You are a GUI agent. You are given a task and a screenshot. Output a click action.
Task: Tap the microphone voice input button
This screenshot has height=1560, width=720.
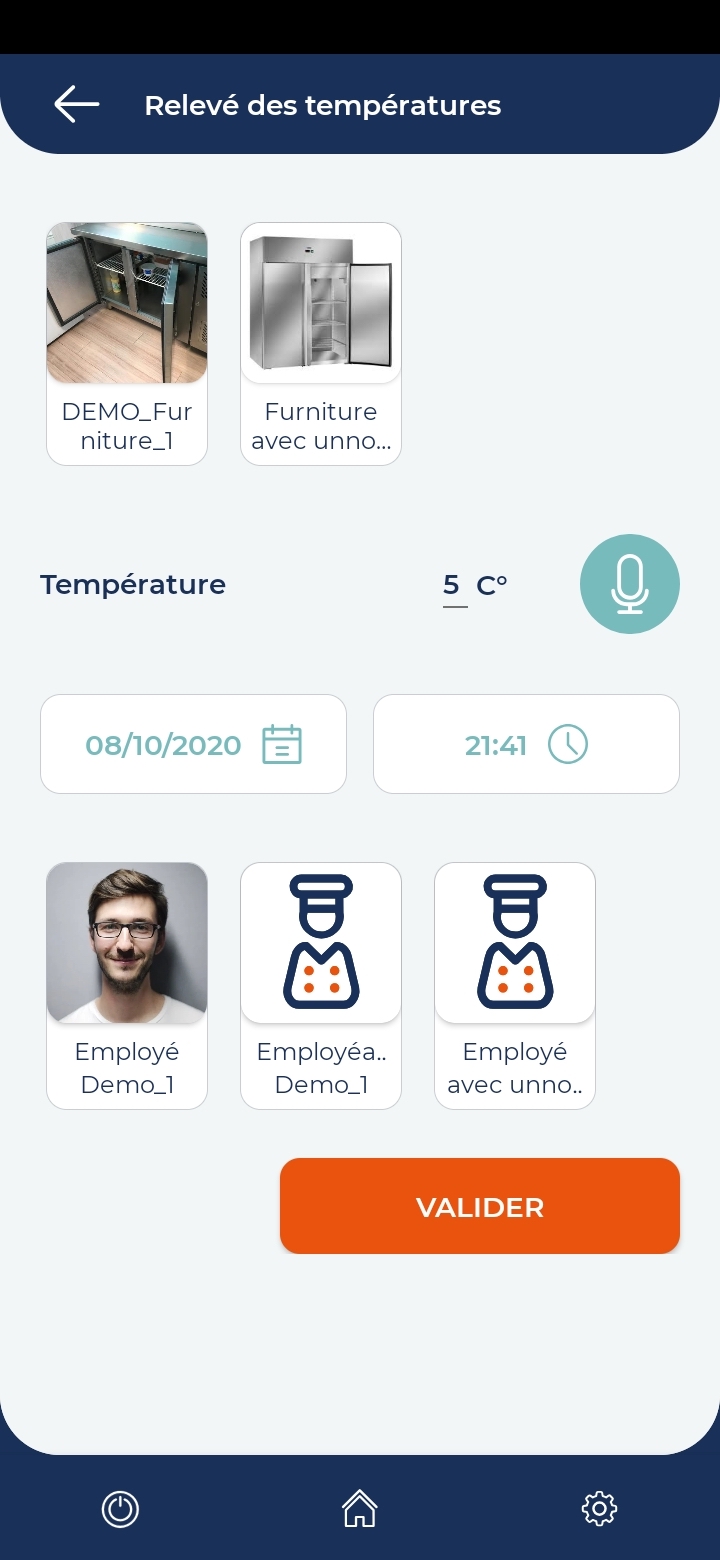[629, 584]
